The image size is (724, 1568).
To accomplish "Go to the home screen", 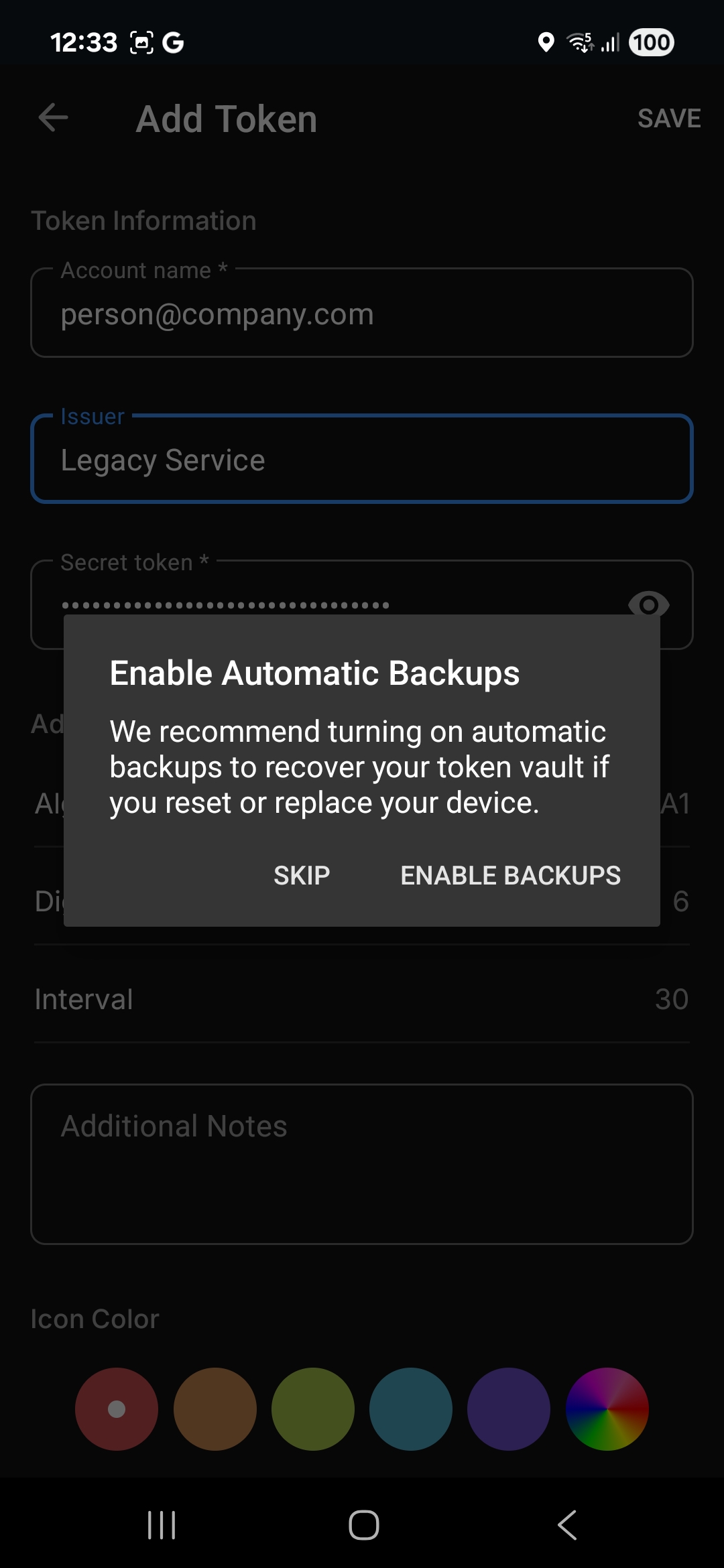I will click(x=363, y=1525).
